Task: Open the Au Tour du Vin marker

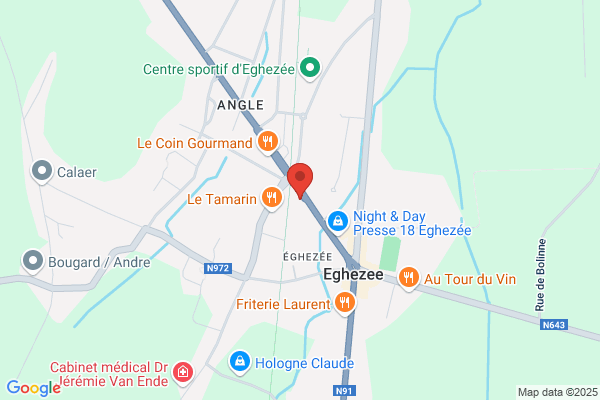Action: [x=408, y=278]
